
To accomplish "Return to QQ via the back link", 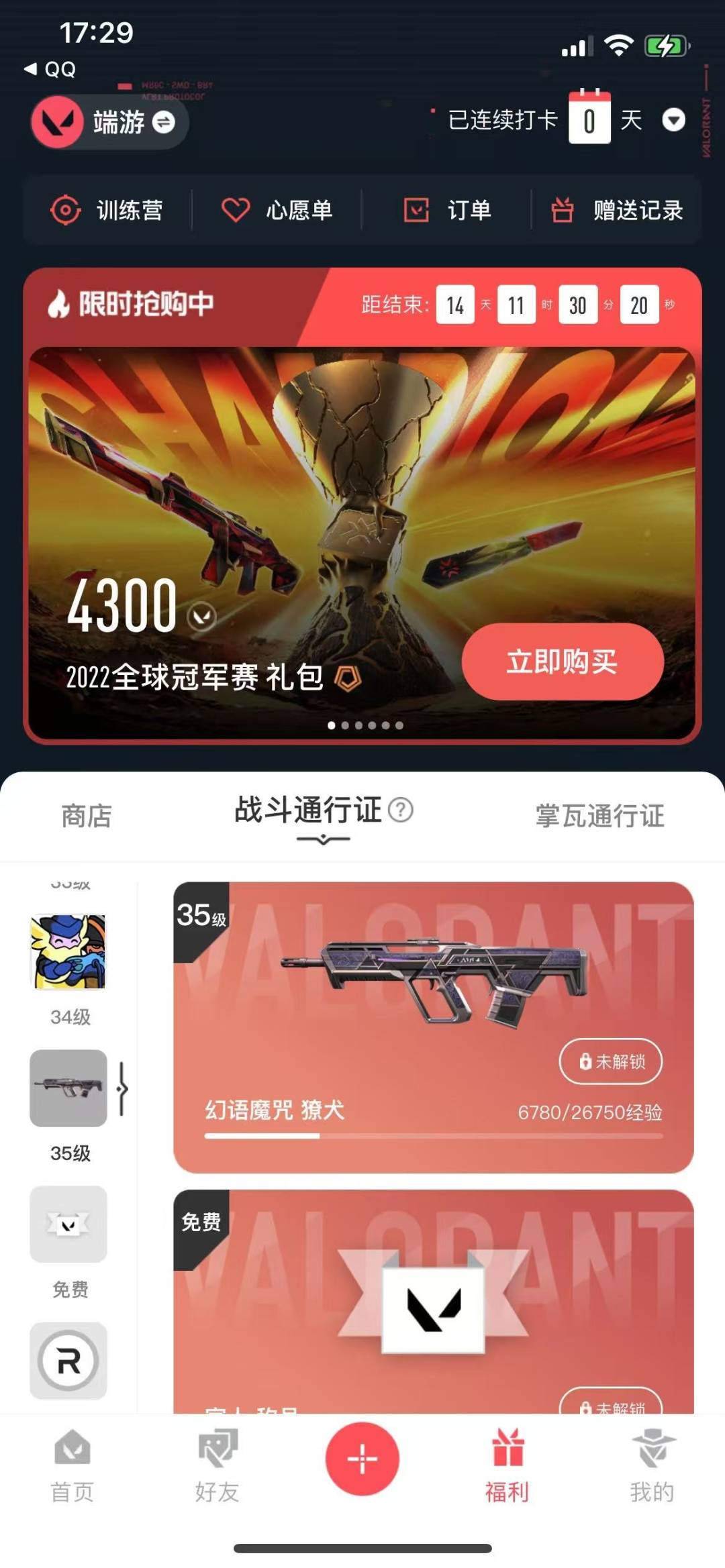I will pos(50,69).
